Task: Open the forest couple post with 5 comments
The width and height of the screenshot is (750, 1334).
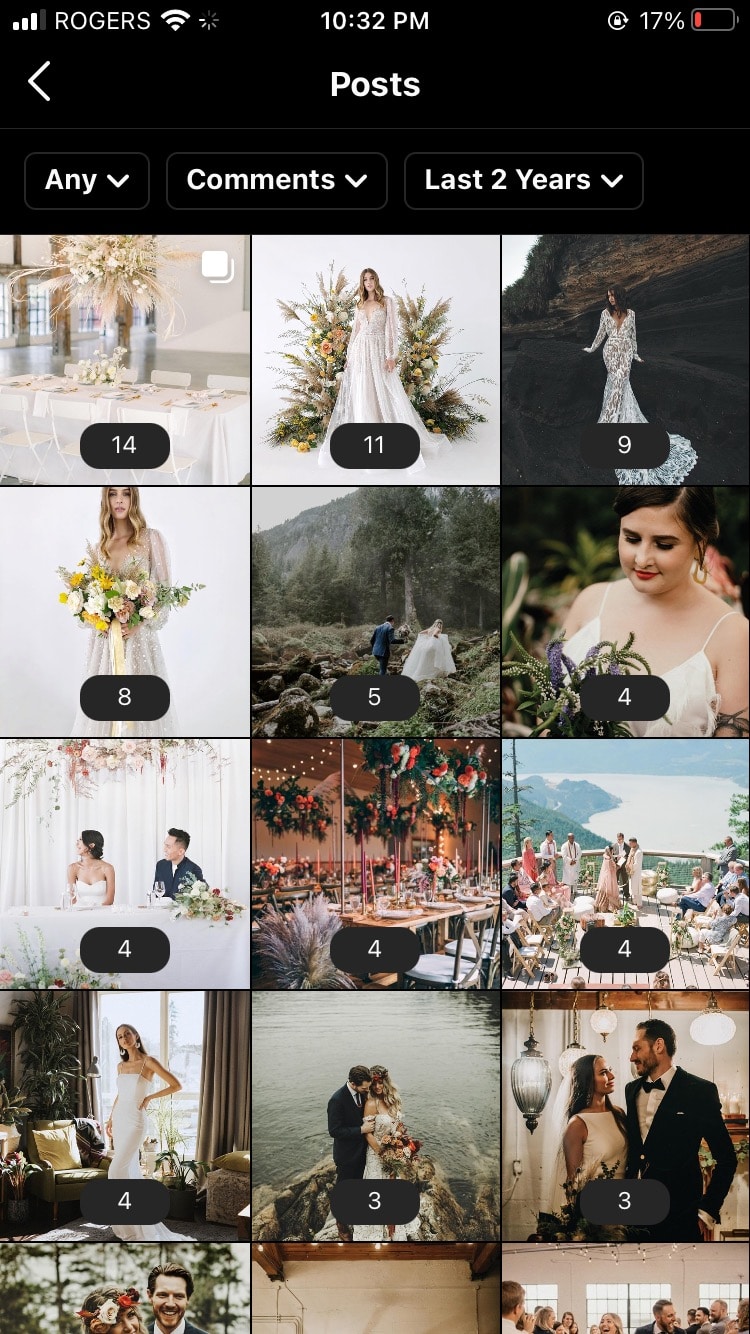Action: [x=375, y=612]
